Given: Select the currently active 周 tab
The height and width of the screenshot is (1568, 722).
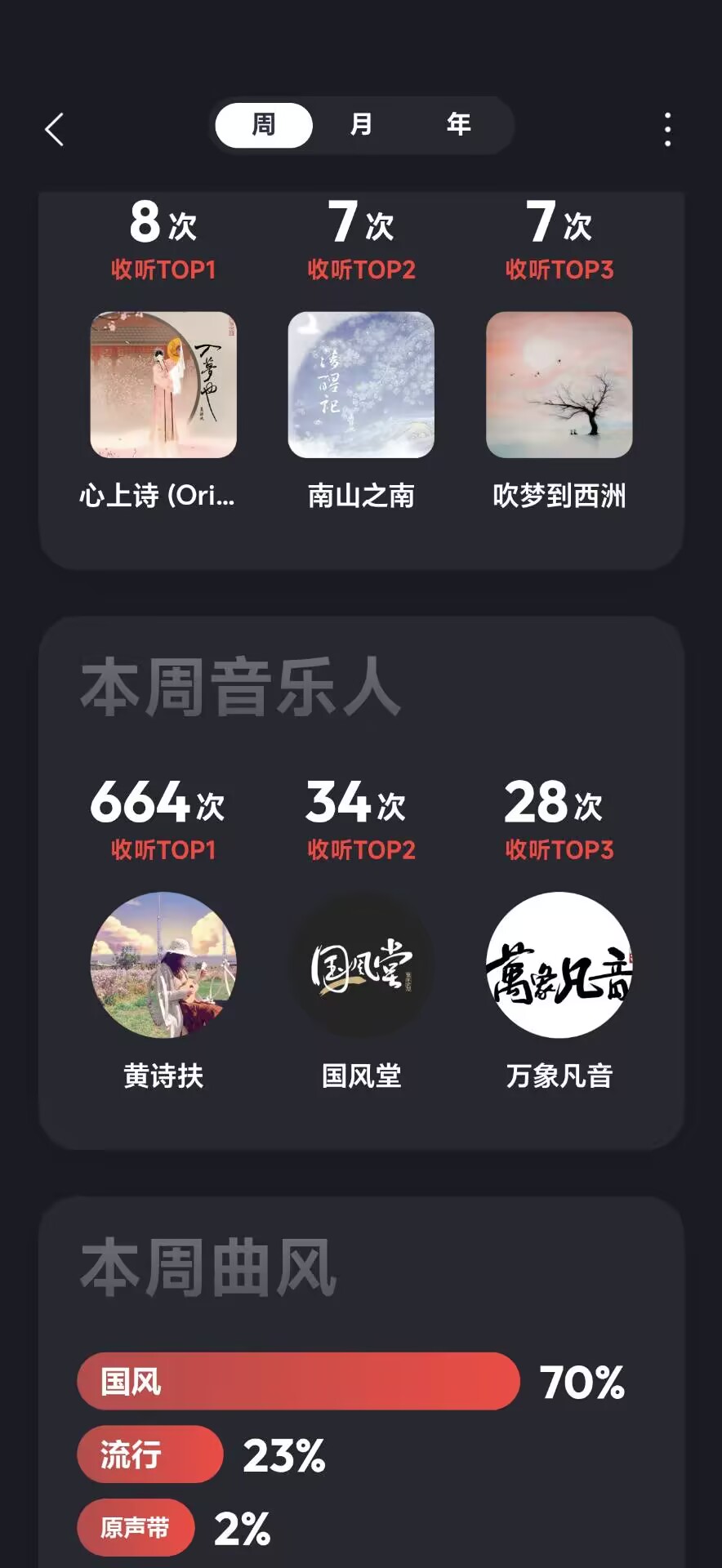Looking at the screenshot, I should 263,125.
